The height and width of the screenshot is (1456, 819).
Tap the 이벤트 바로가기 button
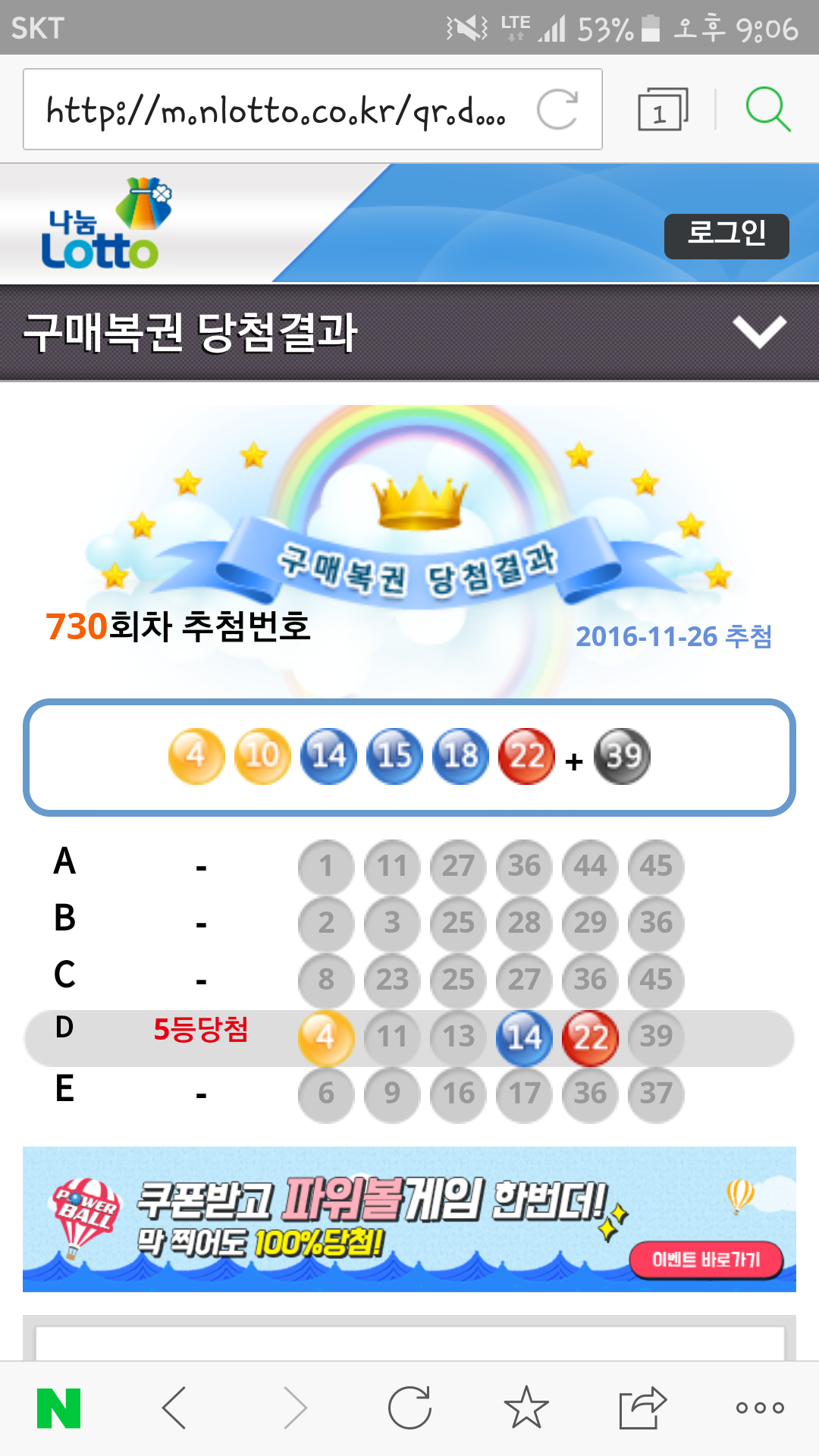(x=705, y=1260)
